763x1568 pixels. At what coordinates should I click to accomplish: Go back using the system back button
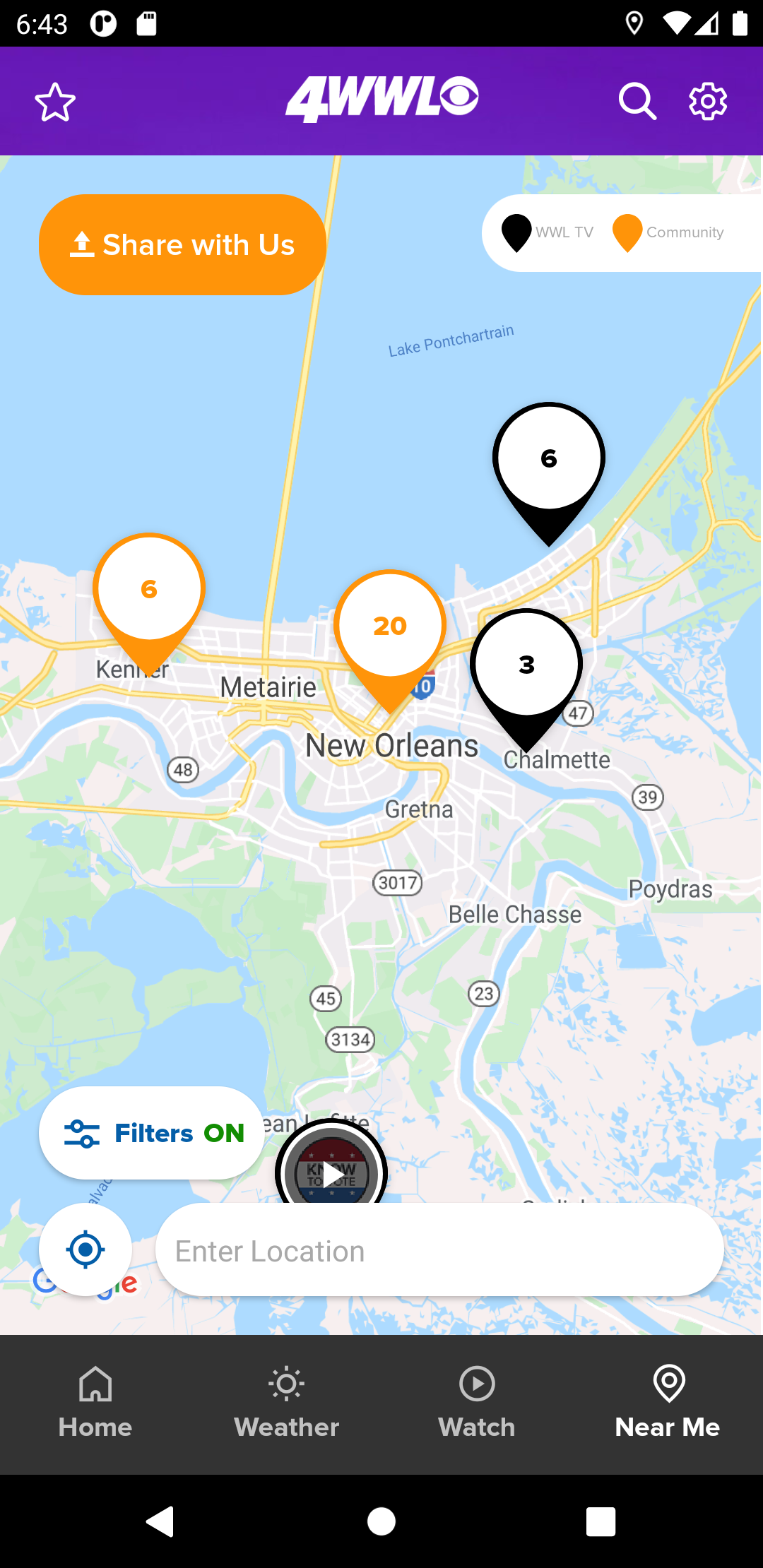coord(160,1521)
